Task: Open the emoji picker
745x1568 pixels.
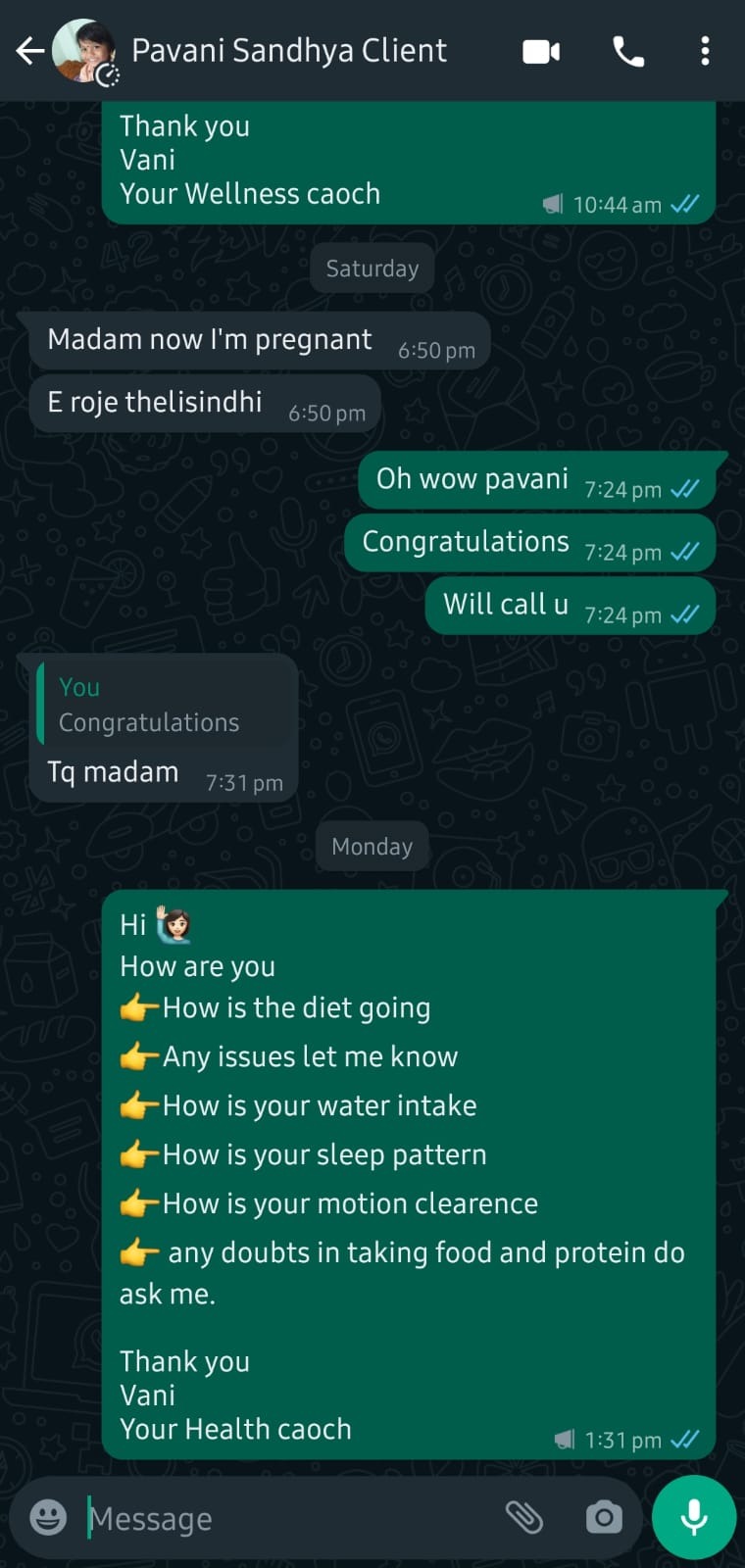Action: [48, 1518]
